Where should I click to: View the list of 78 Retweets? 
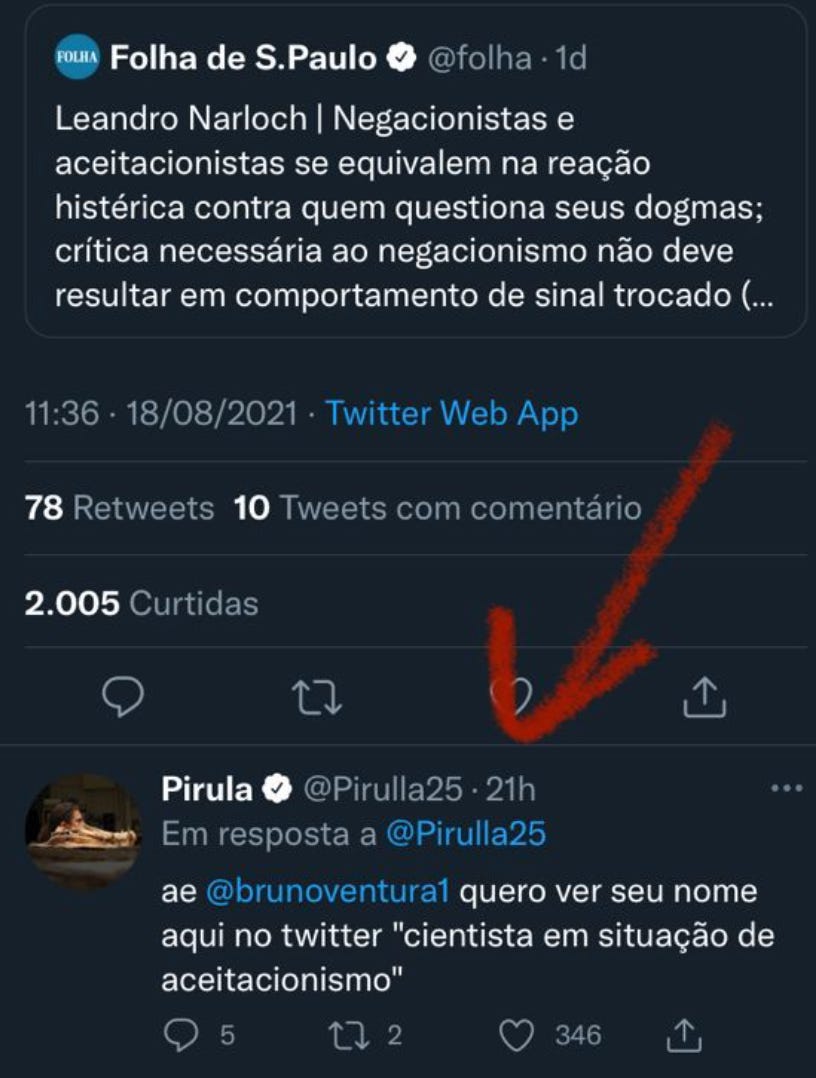[x=119, y=508]
